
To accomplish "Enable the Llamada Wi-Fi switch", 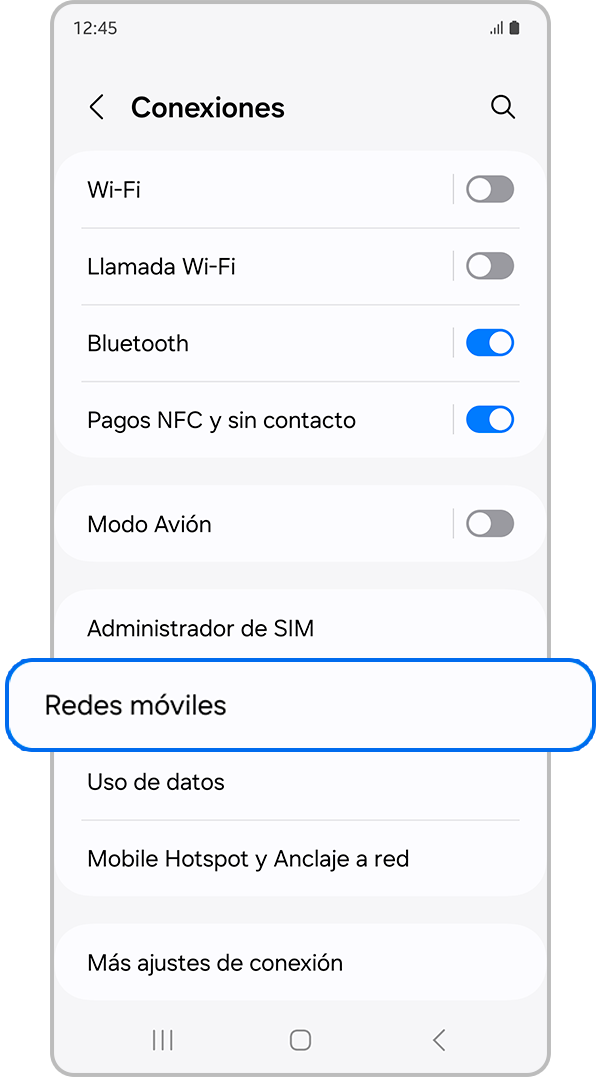I will 490,266.
